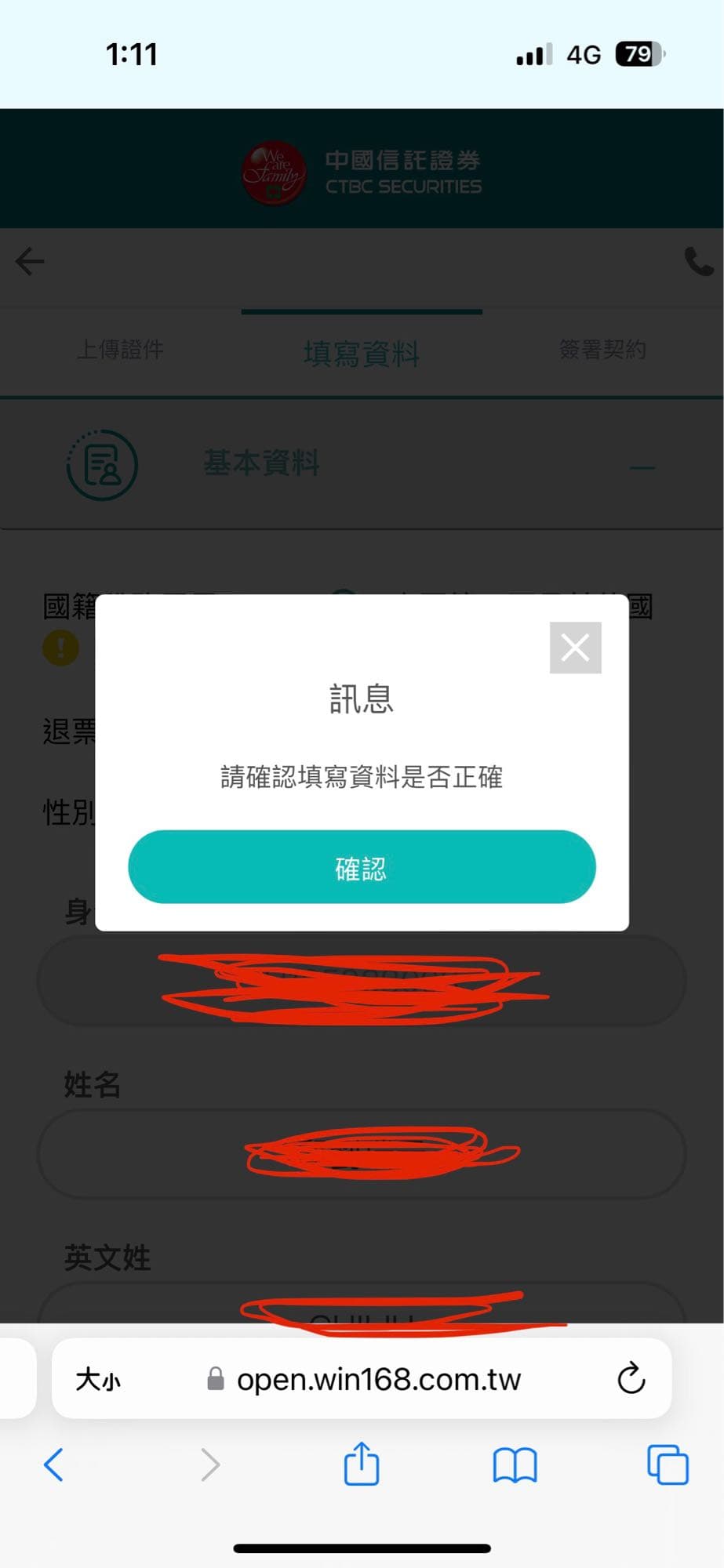724x1568 pixels.
Task: Collapse the 基本資料 section
Action: coord(643,466)
